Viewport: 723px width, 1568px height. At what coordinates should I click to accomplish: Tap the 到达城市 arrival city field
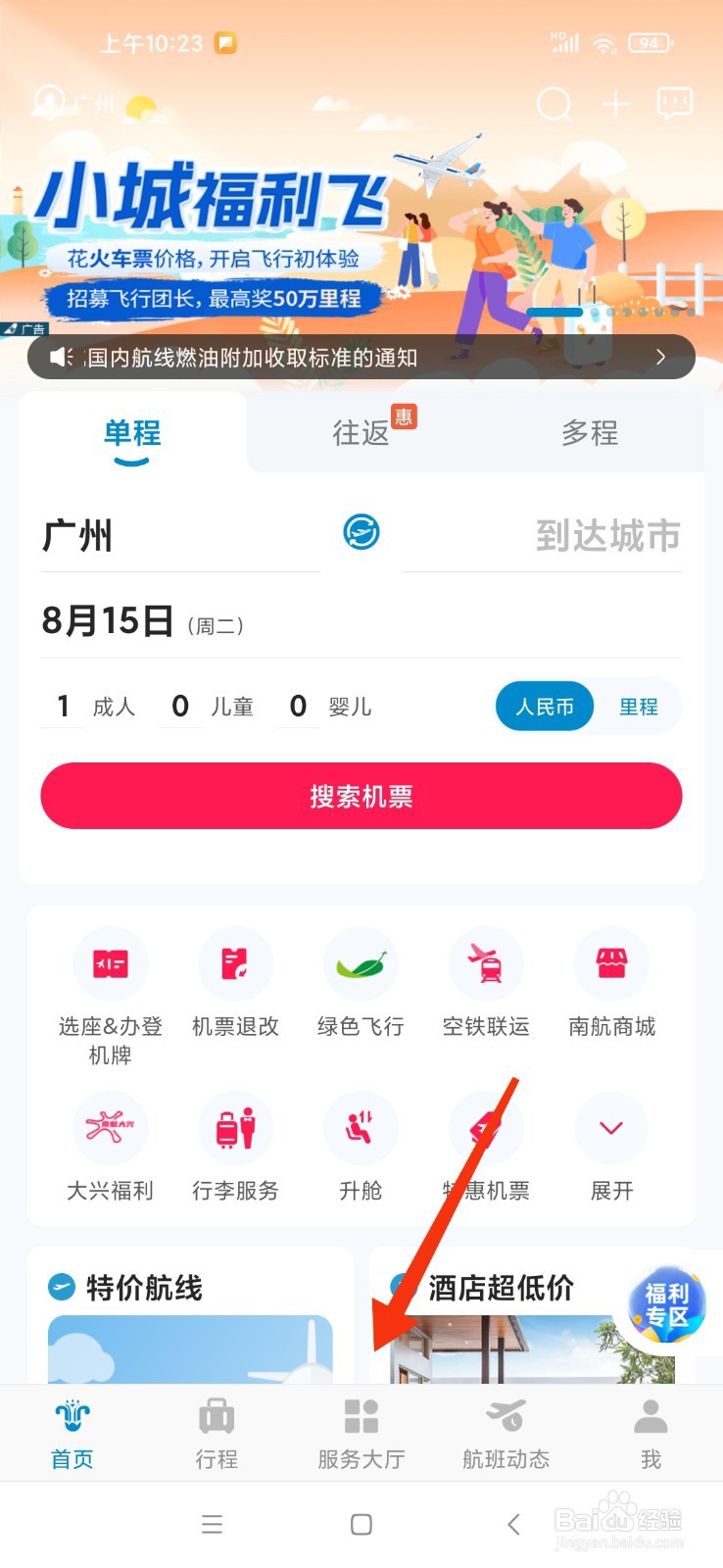coord(607,536)
